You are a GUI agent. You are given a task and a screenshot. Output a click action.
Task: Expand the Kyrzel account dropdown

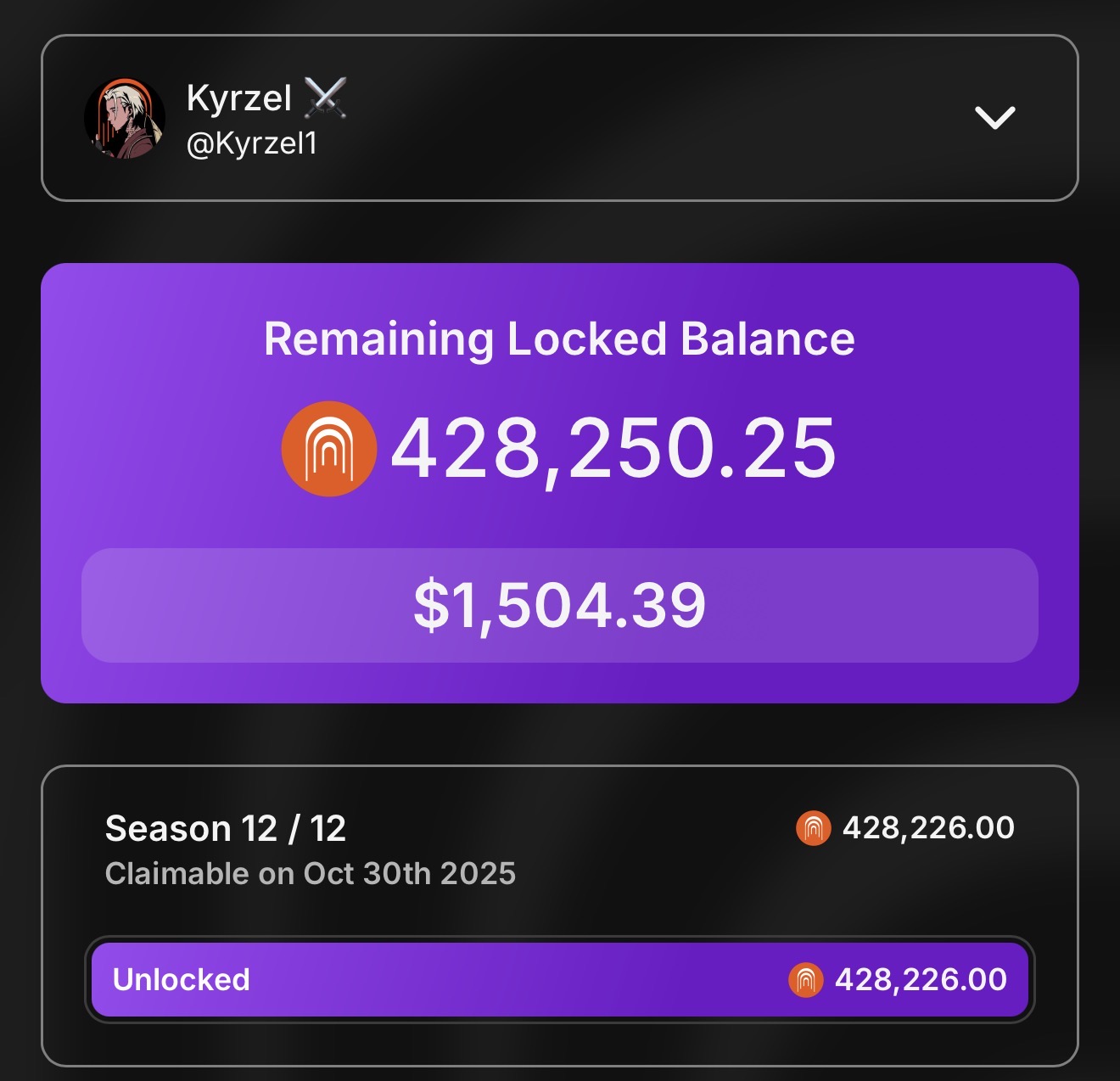click(x=994, y=117)
